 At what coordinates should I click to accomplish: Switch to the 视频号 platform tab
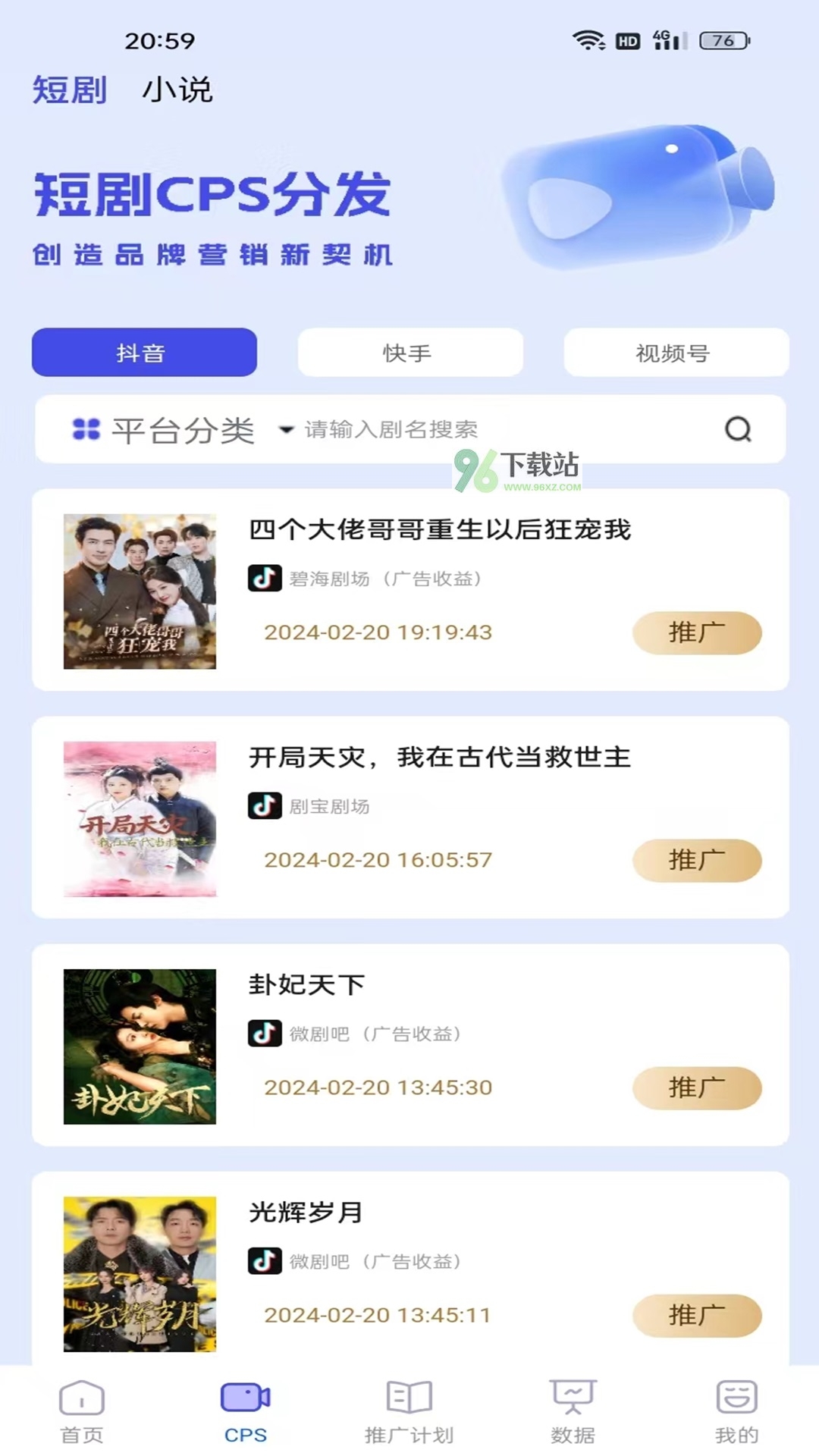pos(676,353)
